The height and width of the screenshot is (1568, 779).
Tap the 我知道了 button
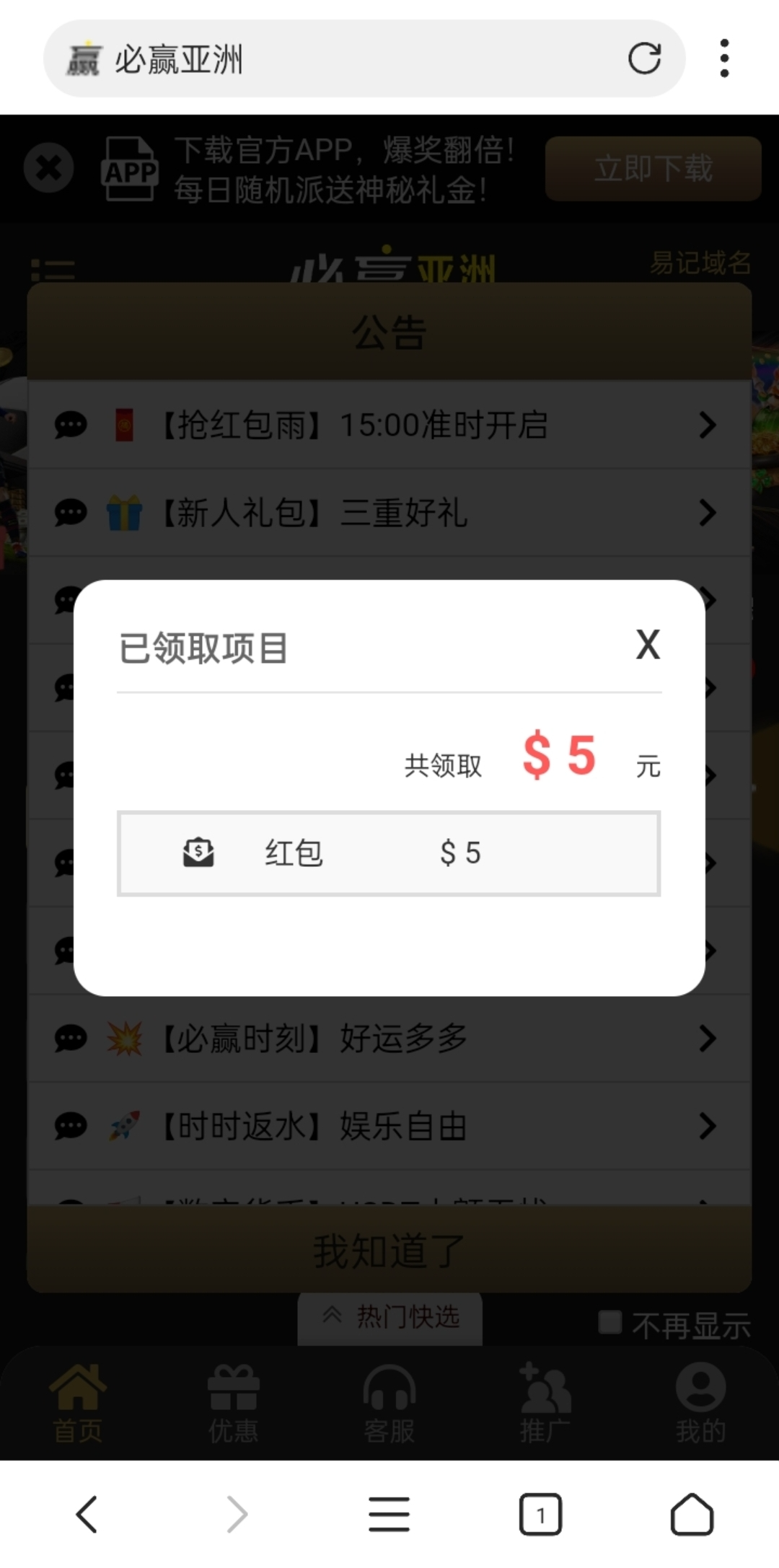(x=389, y=1250)
